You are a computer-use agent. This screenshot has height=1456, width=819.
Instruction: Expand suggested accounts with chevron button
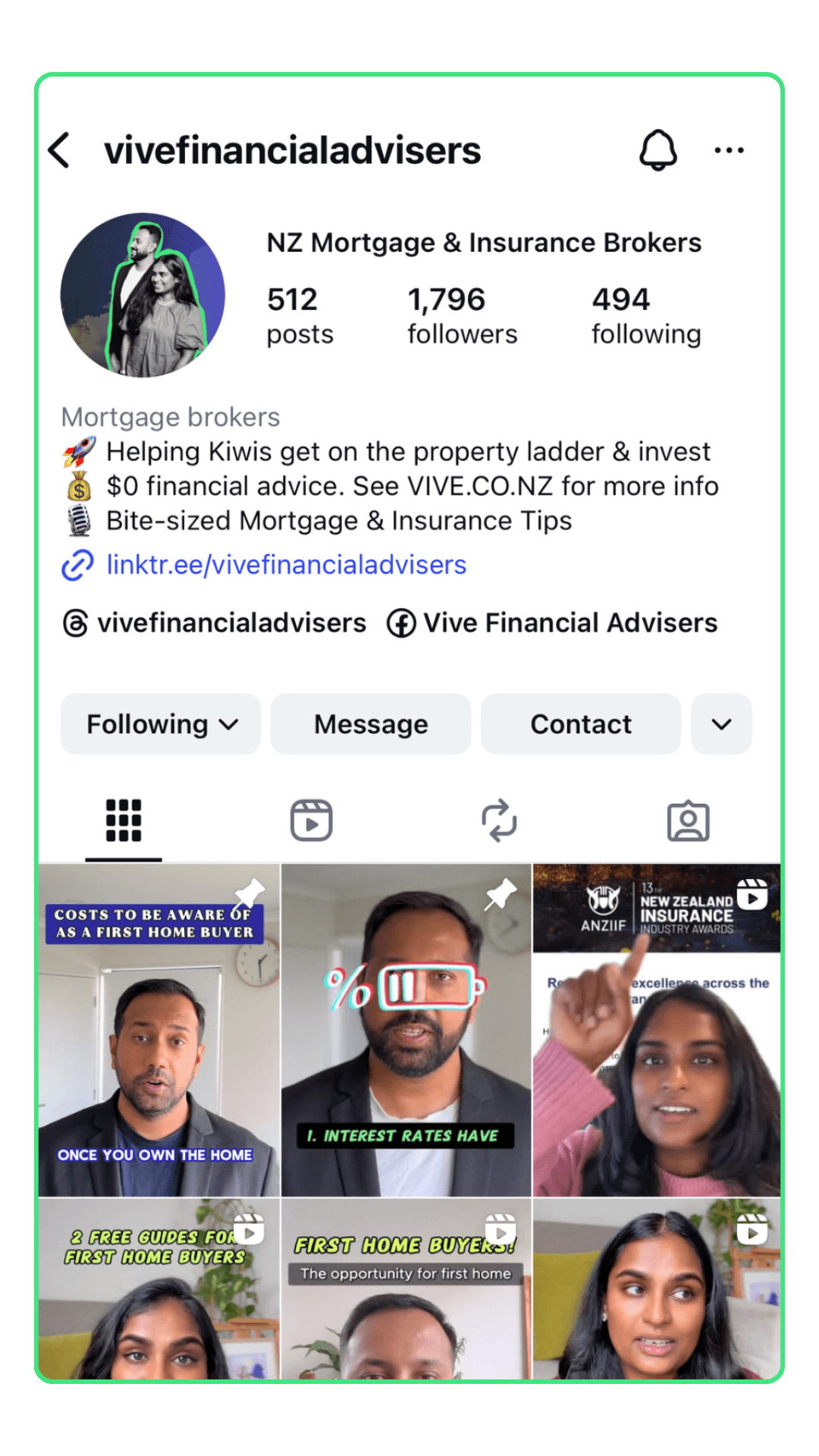point(721,724)
